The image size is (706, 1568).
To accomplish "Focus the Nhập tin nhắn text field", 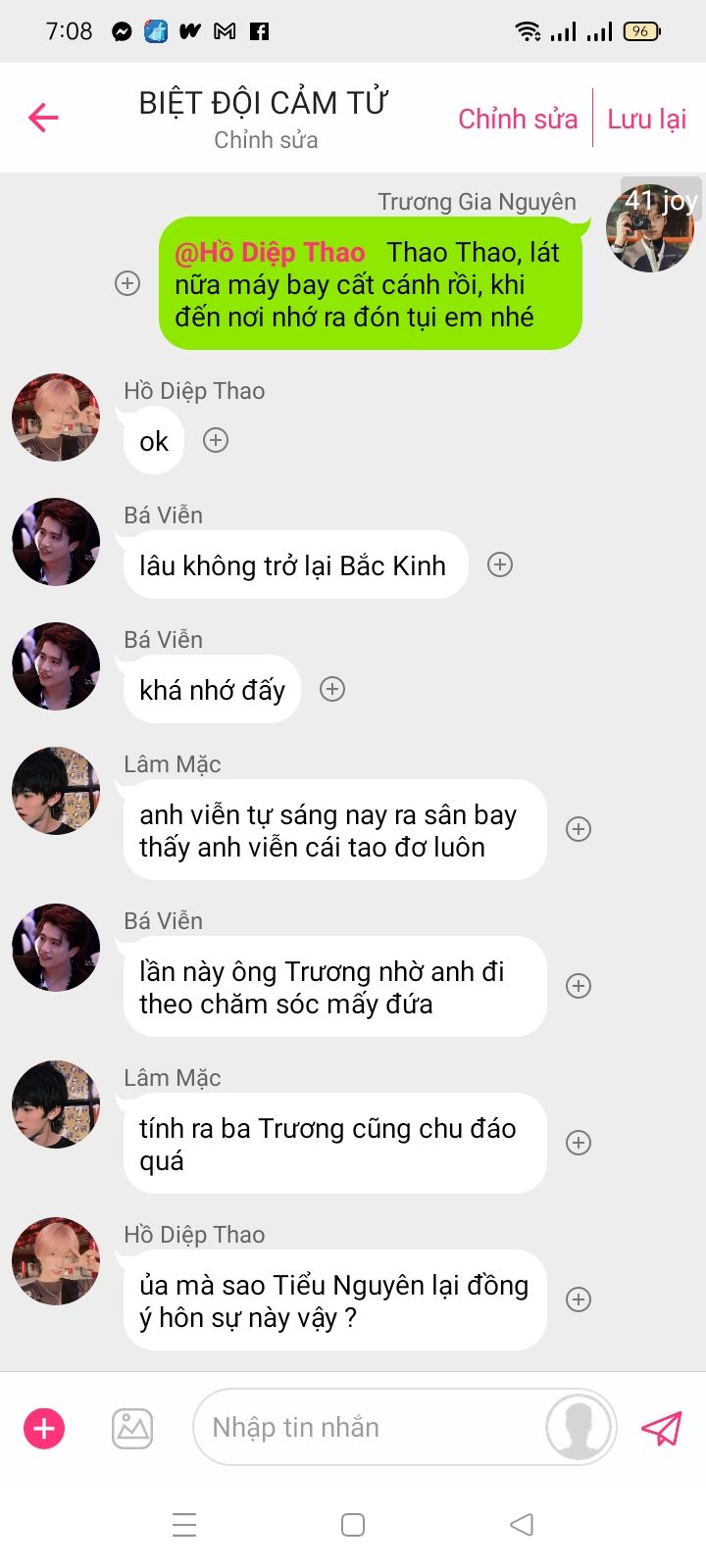I will (x=368, y=1427).
